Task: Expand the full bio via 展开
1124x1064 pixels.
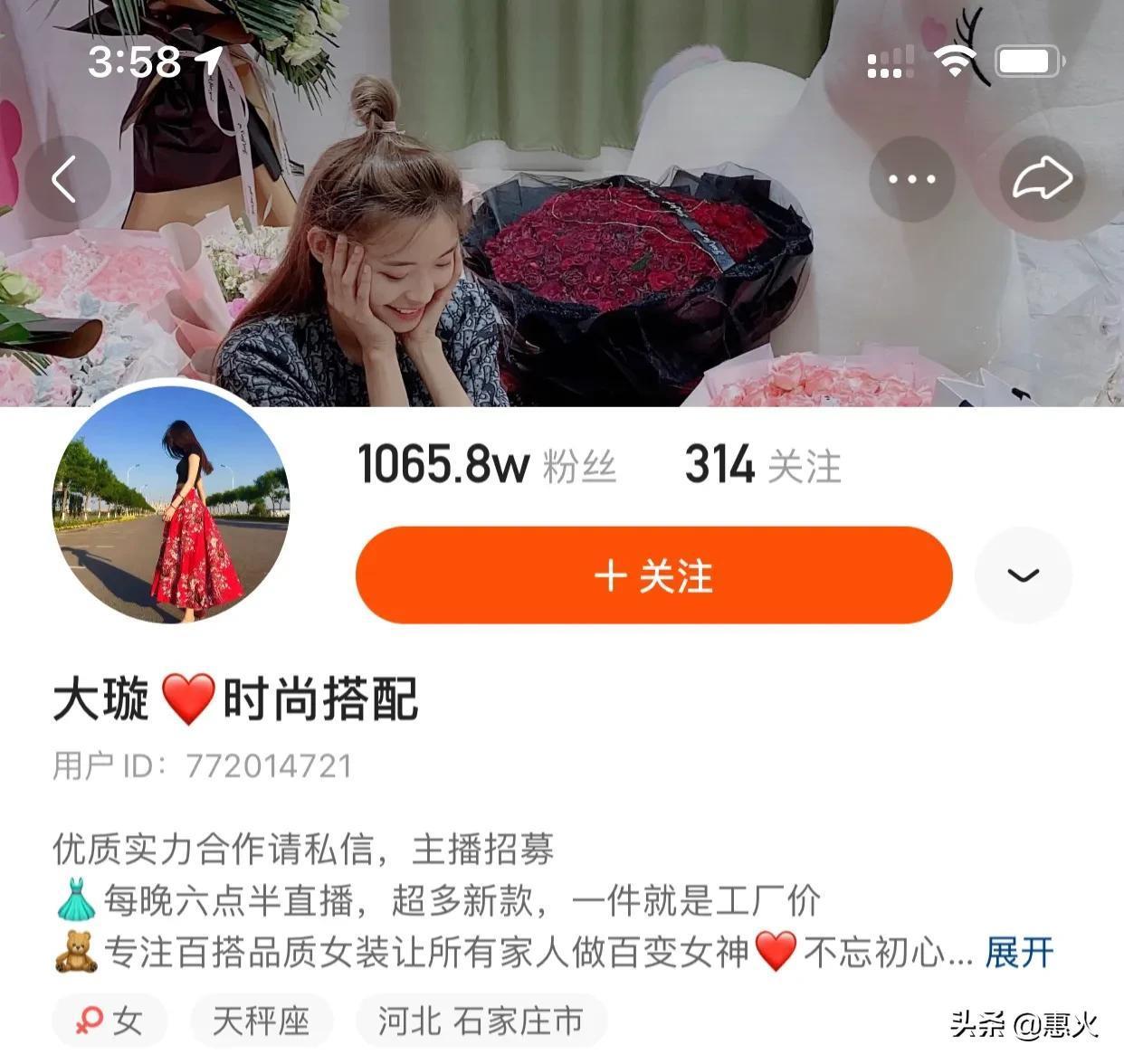Action: pos(1019,953)
